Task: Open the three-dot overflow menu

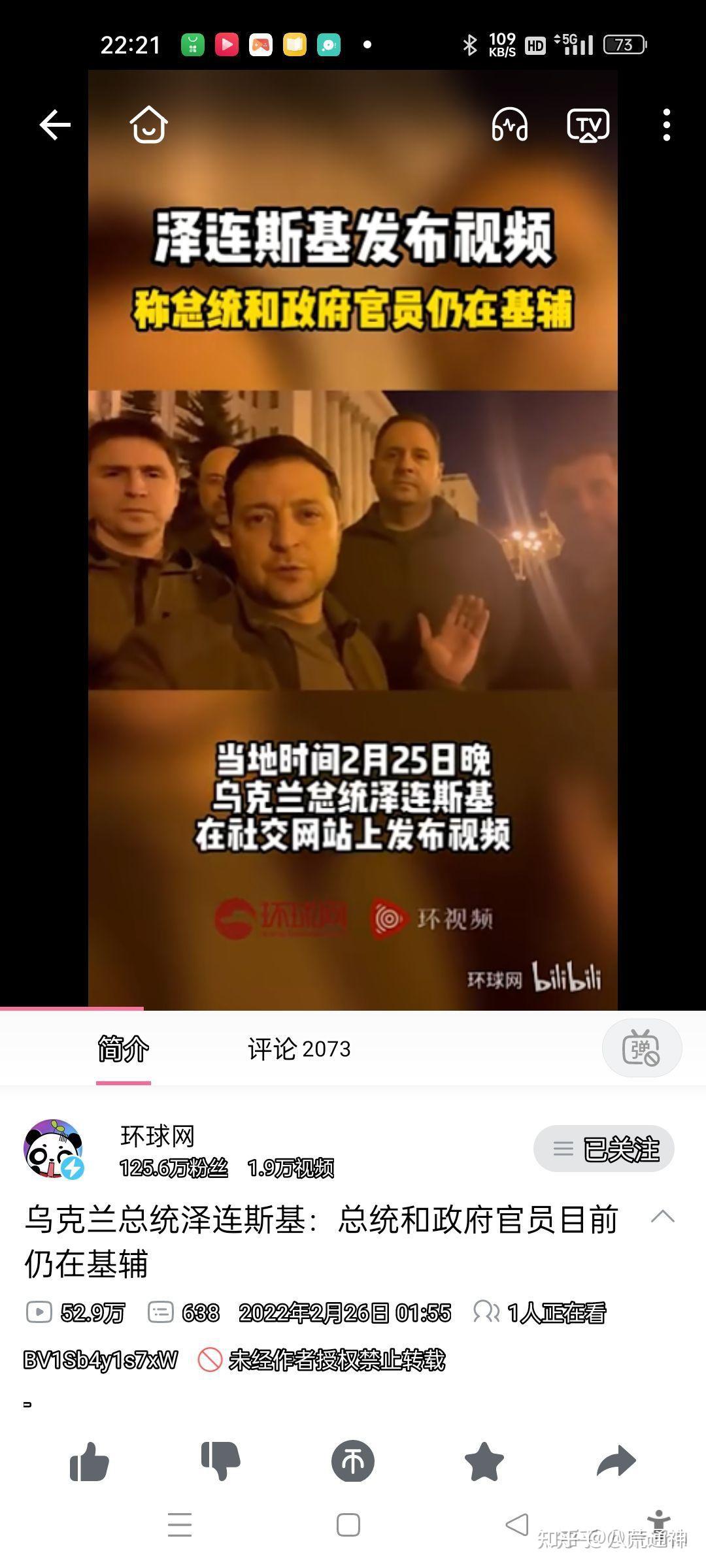Action: (x=666, y=125)
